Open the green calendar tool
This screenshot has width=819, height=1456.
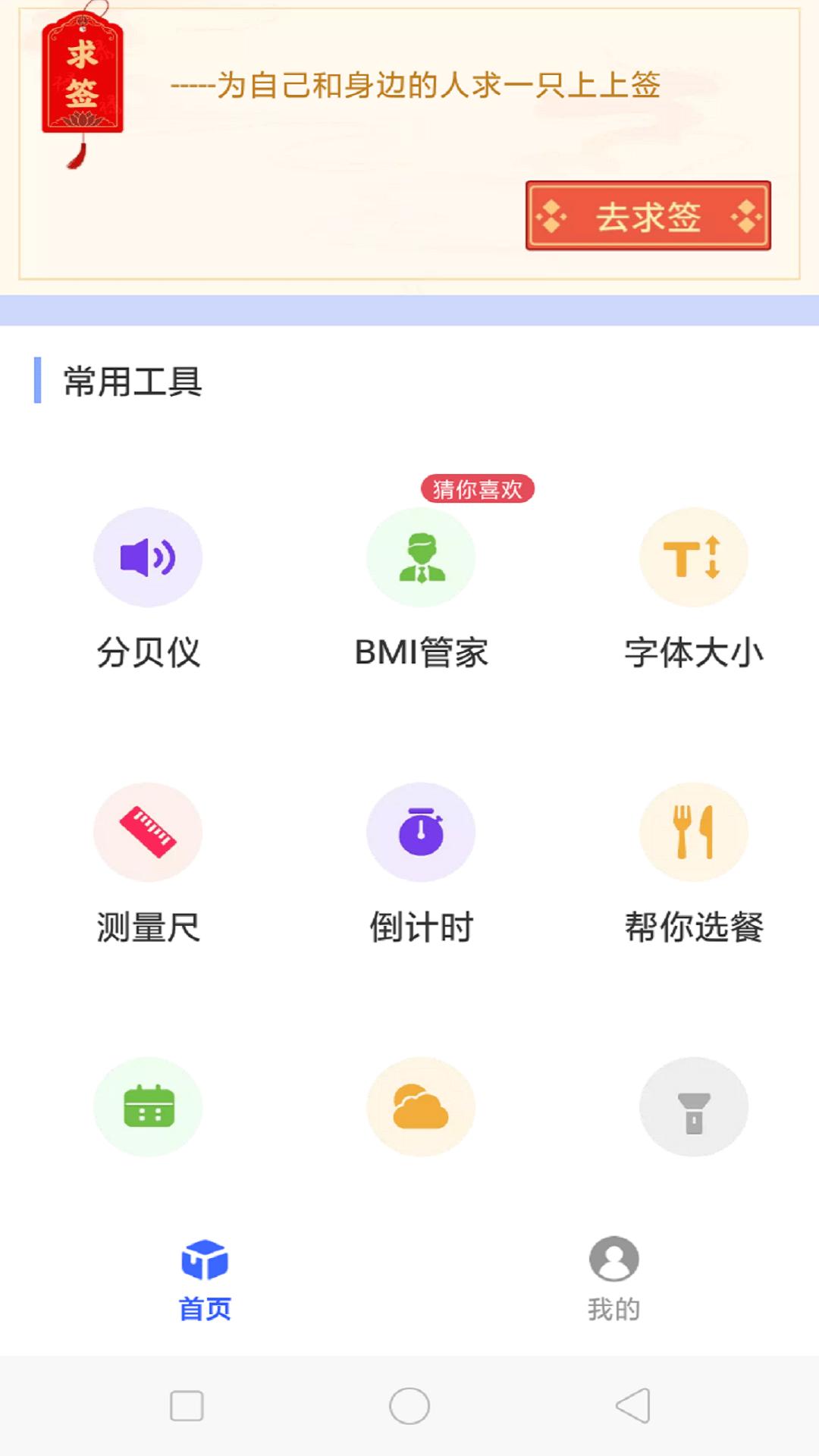pyautogui.click(x=148, y=1107)
